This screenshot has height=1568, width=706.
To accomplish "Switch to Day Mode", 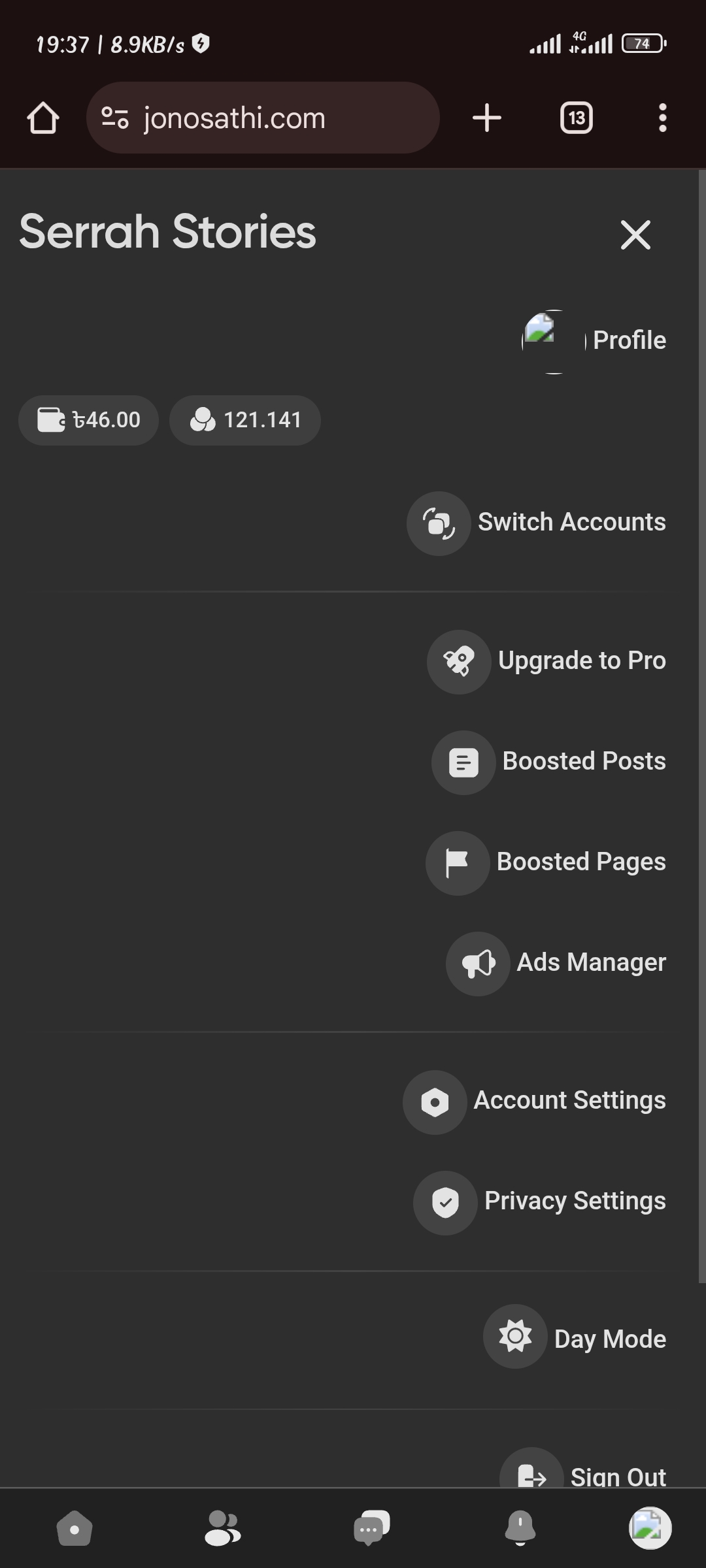I will [575, 1337].
